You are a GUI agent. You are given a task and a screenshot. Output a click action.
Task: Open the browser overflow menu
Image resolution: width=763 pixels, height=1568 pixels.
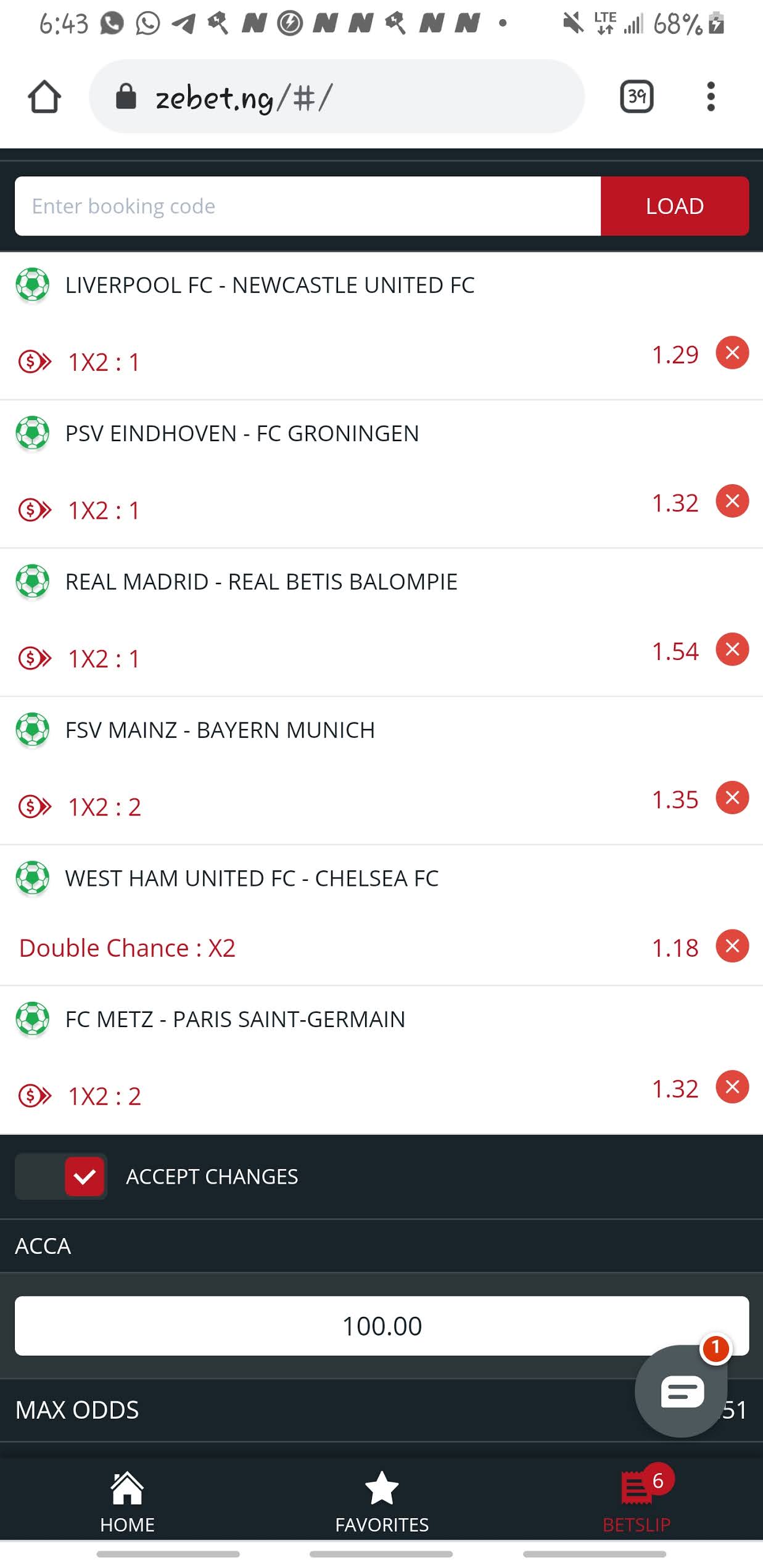pyautogui.click(x=711, y=96)
